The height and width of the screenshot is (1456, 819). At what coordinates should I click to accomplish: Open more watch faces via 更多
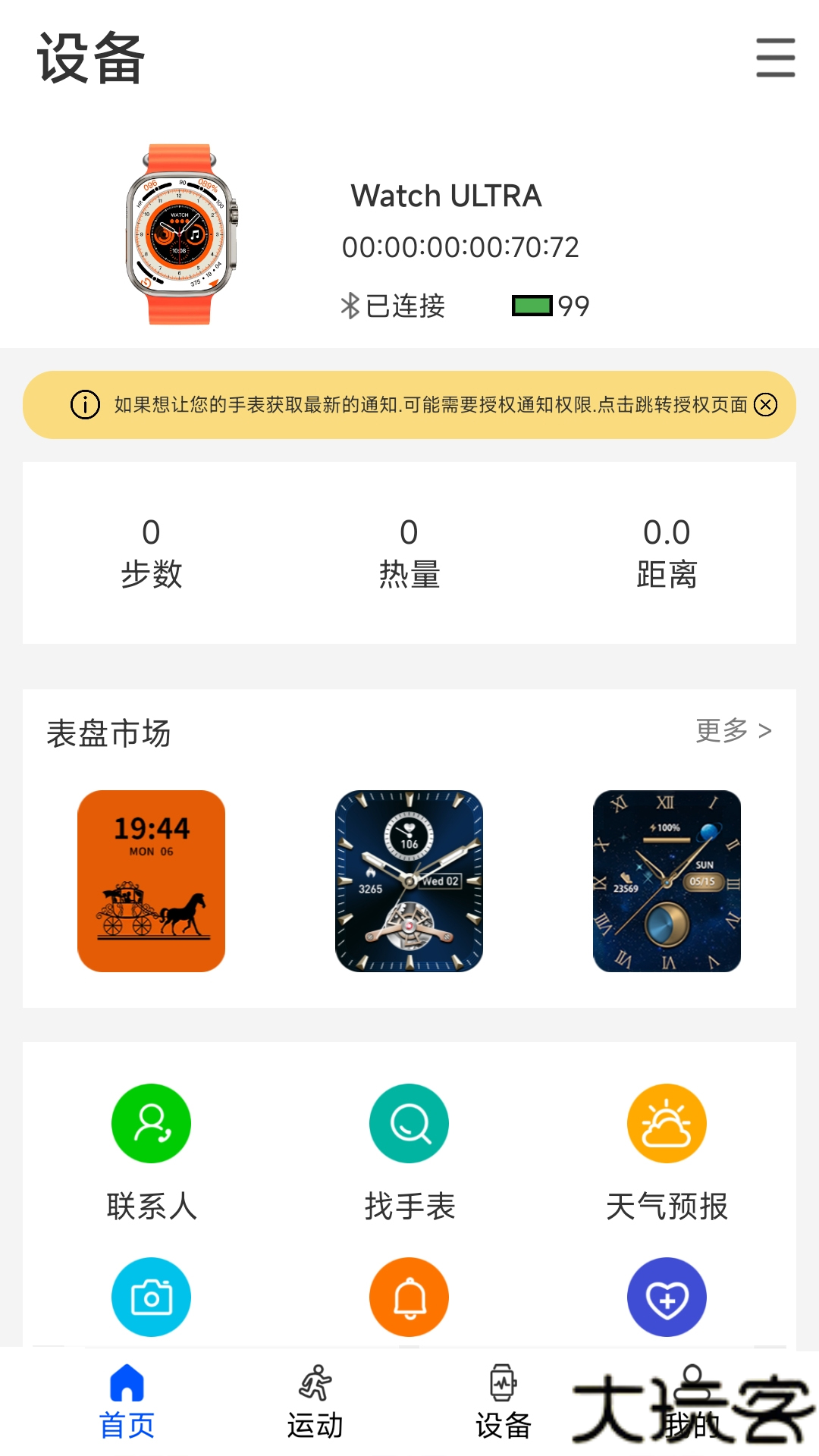click(733, 731)
